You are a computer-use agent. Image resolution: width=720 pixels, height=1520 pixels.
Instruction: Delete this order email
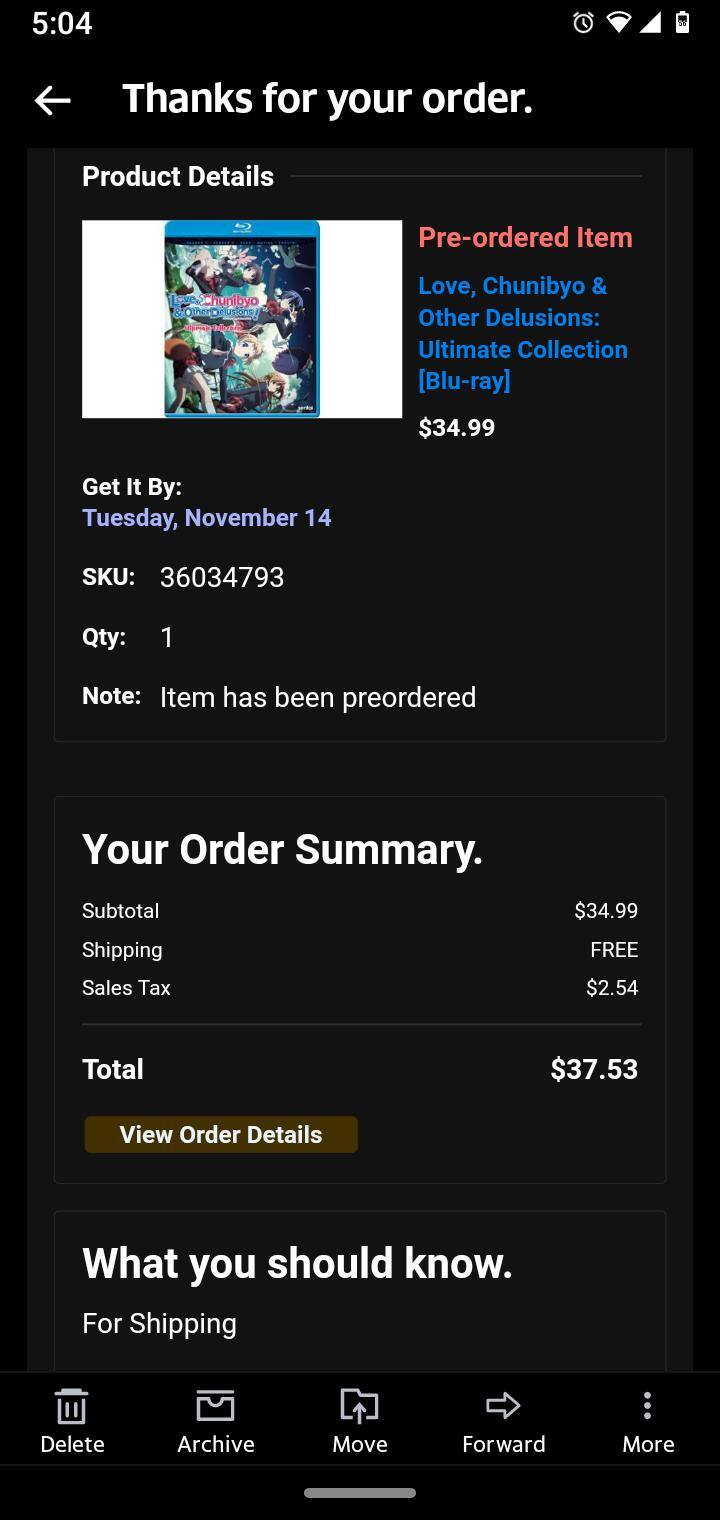72,1420
